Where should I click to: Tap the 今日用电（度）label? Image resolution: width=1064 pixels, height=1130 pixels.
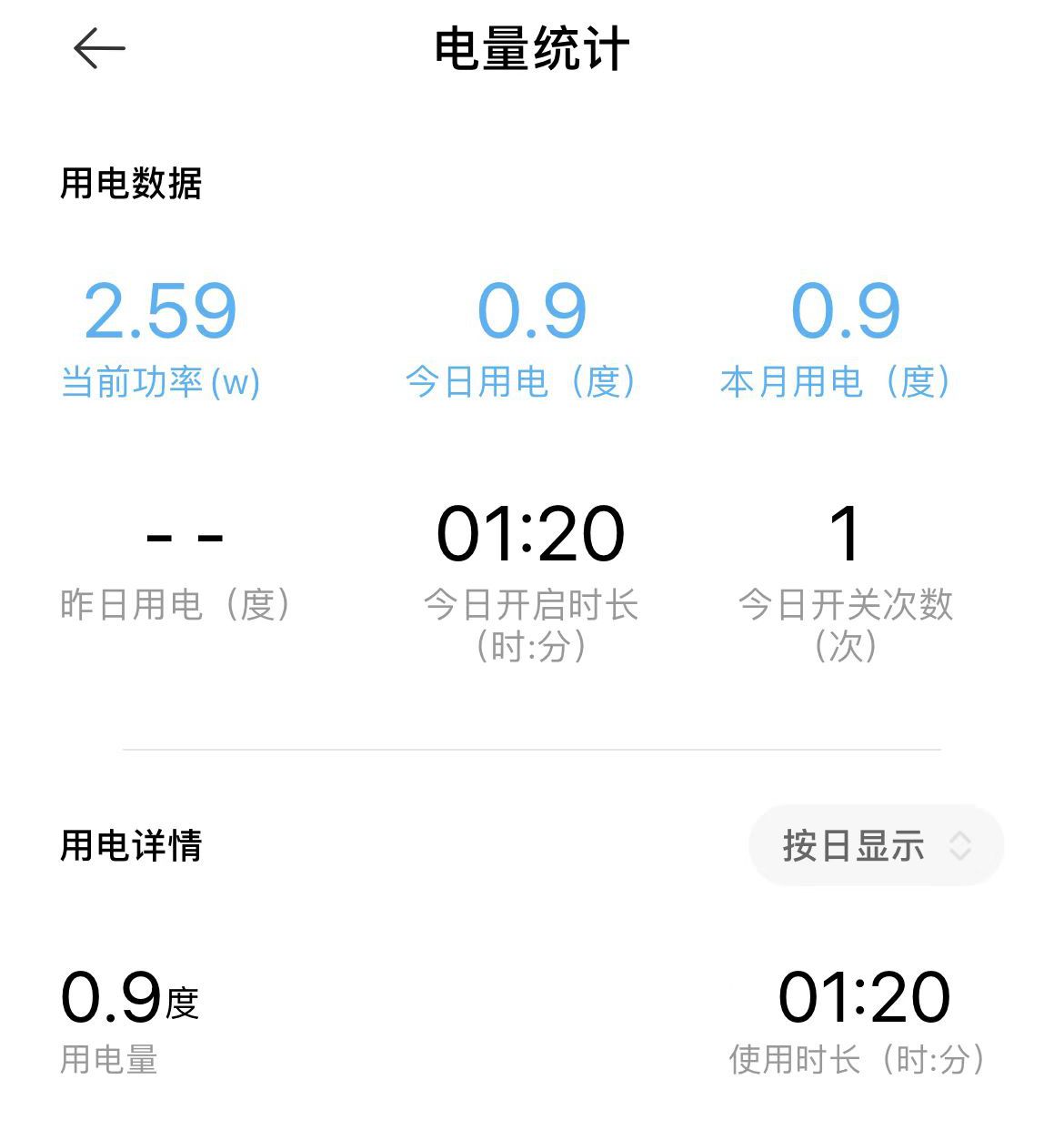tap(532, 384)
